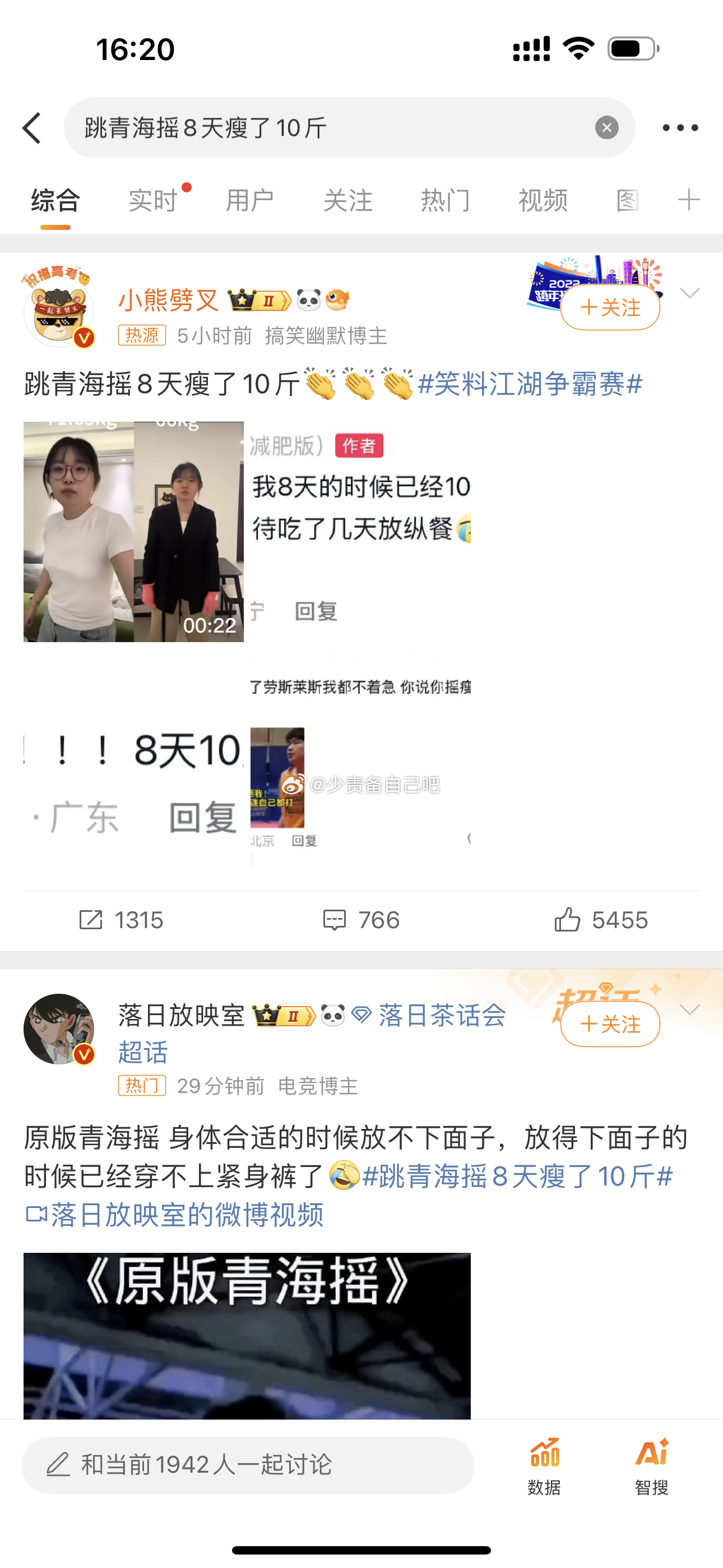Go back from search results
The width and height of the screenshot is (723, 1568).
tap(31, 128)
